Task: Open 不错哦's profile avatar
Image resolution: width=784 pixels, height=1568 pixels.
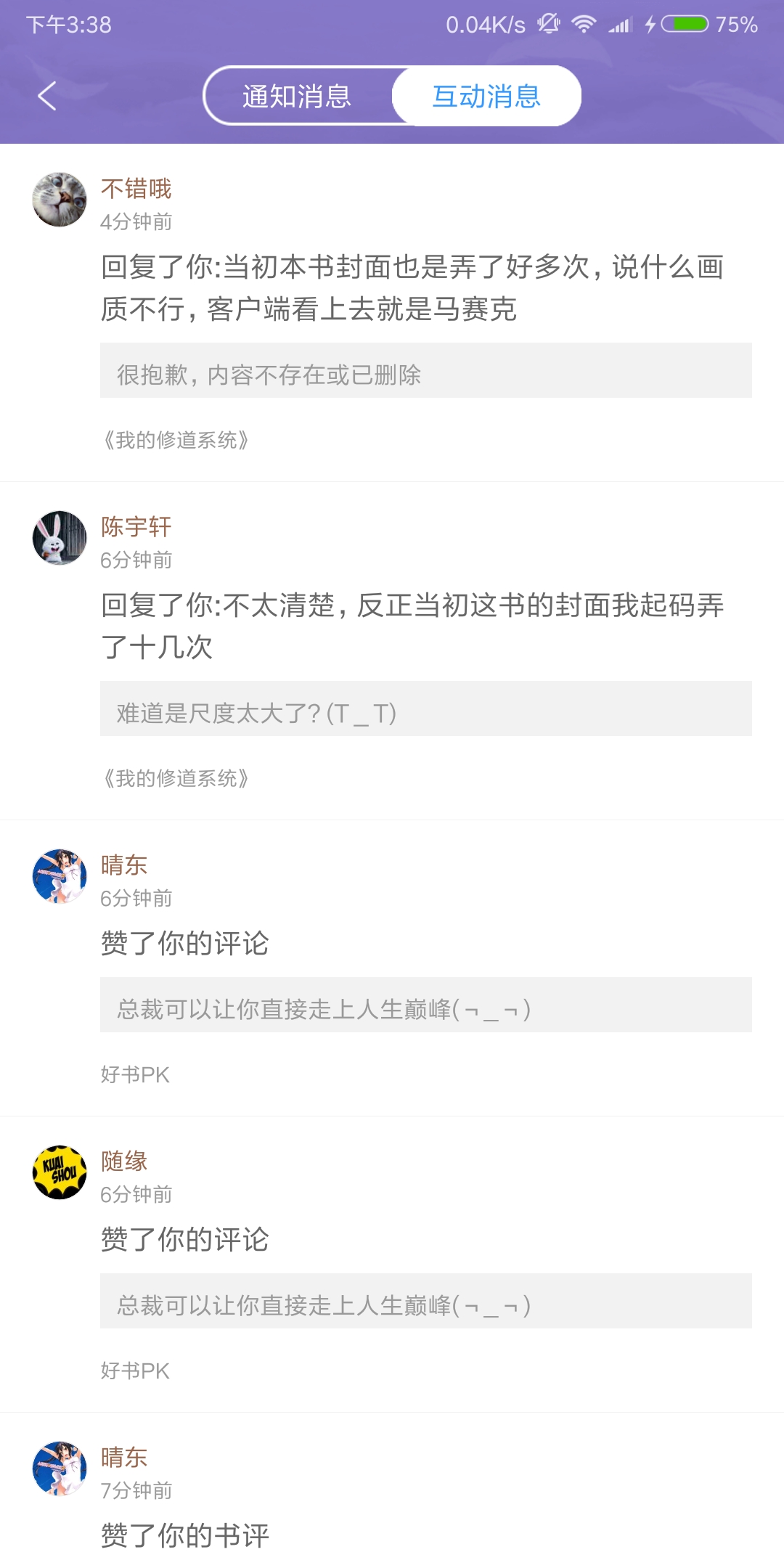Action: [x=60, y=200]
